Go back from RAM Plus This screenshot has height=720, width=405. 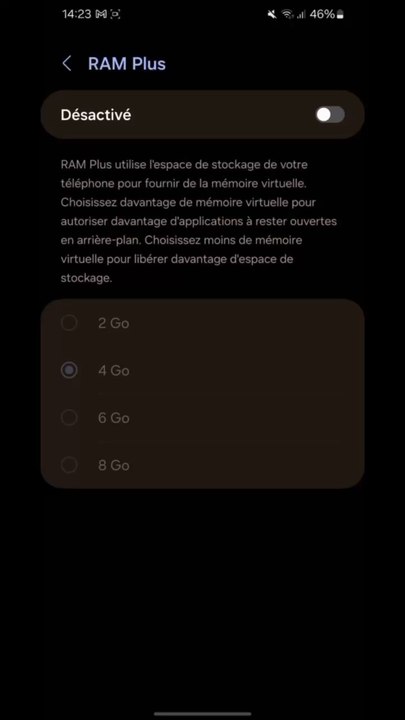(x=67, y=64)
